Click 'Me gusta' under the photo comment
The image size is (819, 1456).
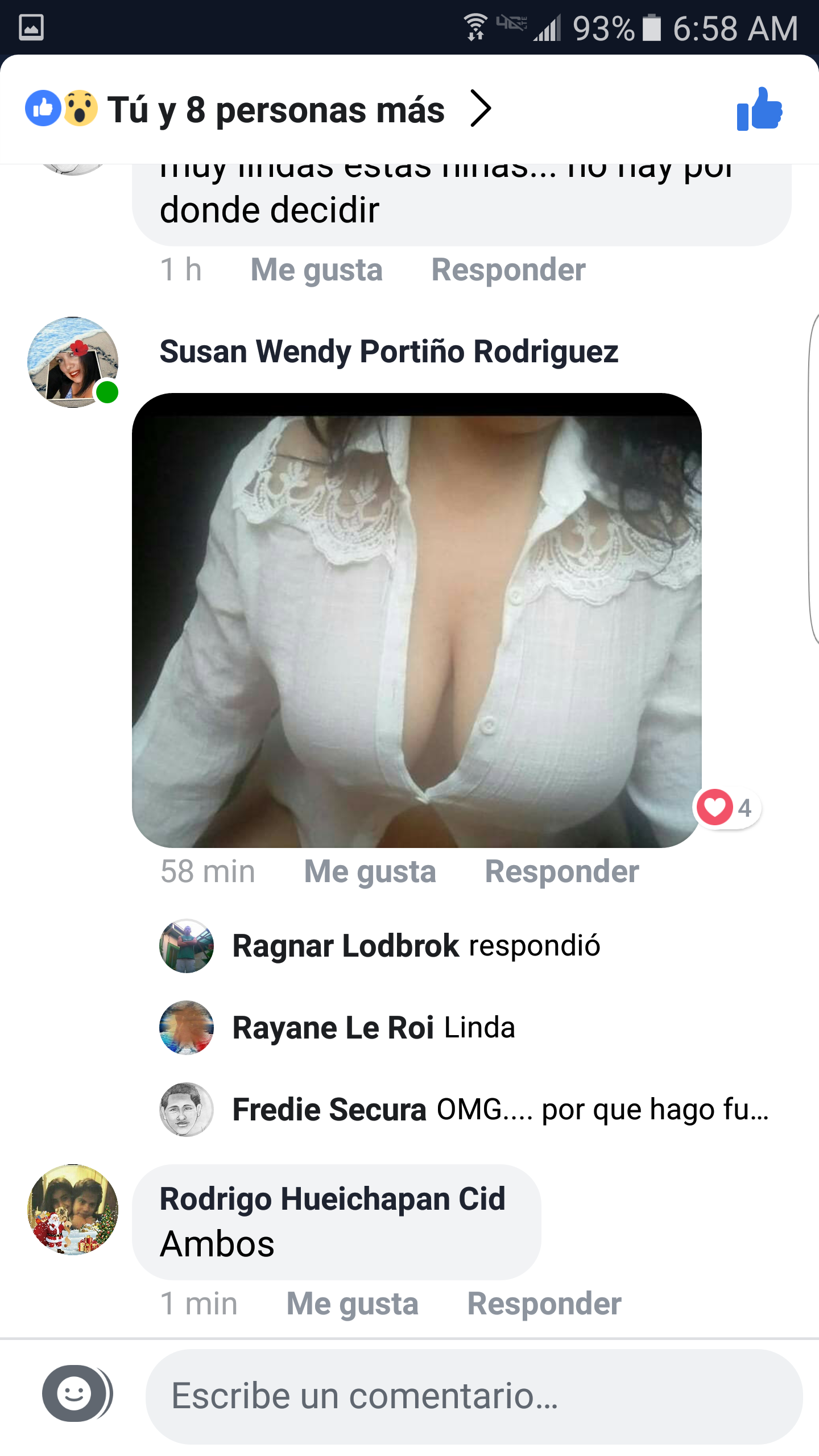(x=371, y=871)
